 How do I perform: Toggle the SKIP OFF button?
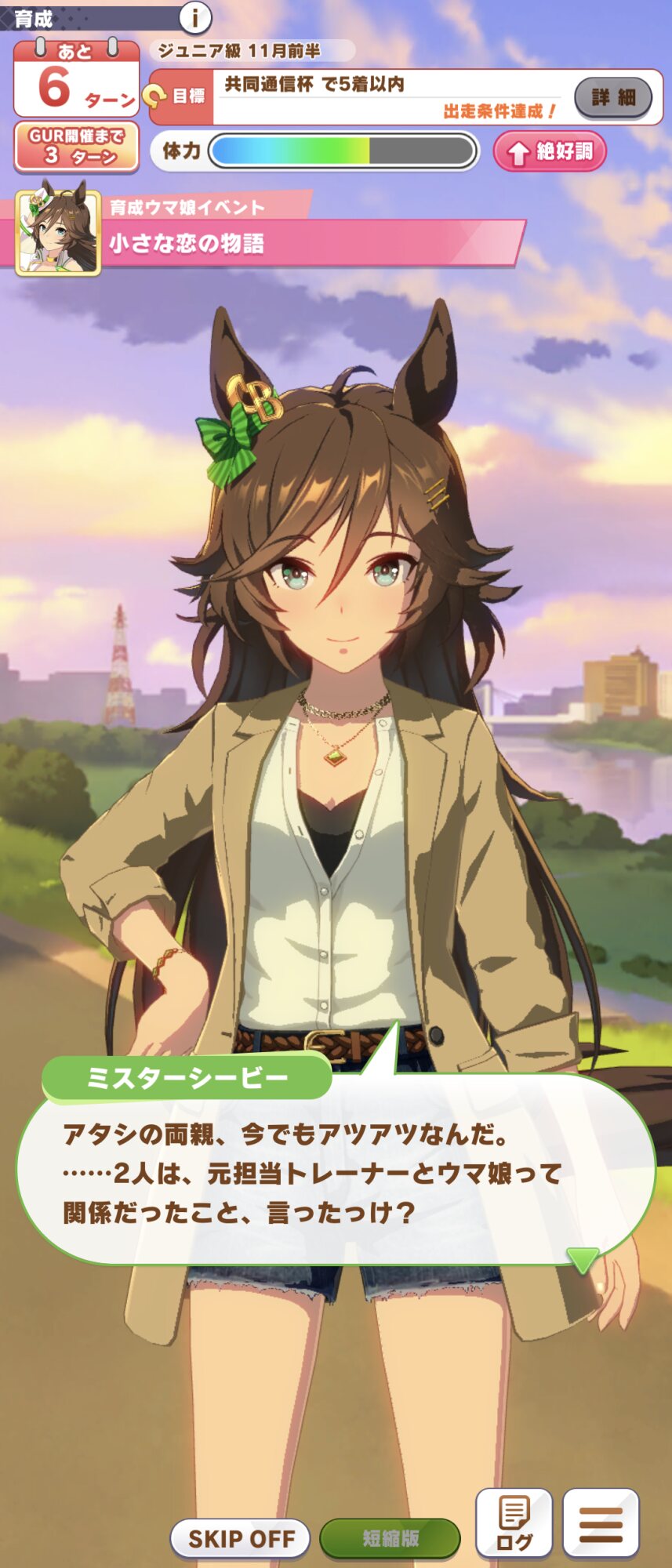click(x=240, y=1538)
